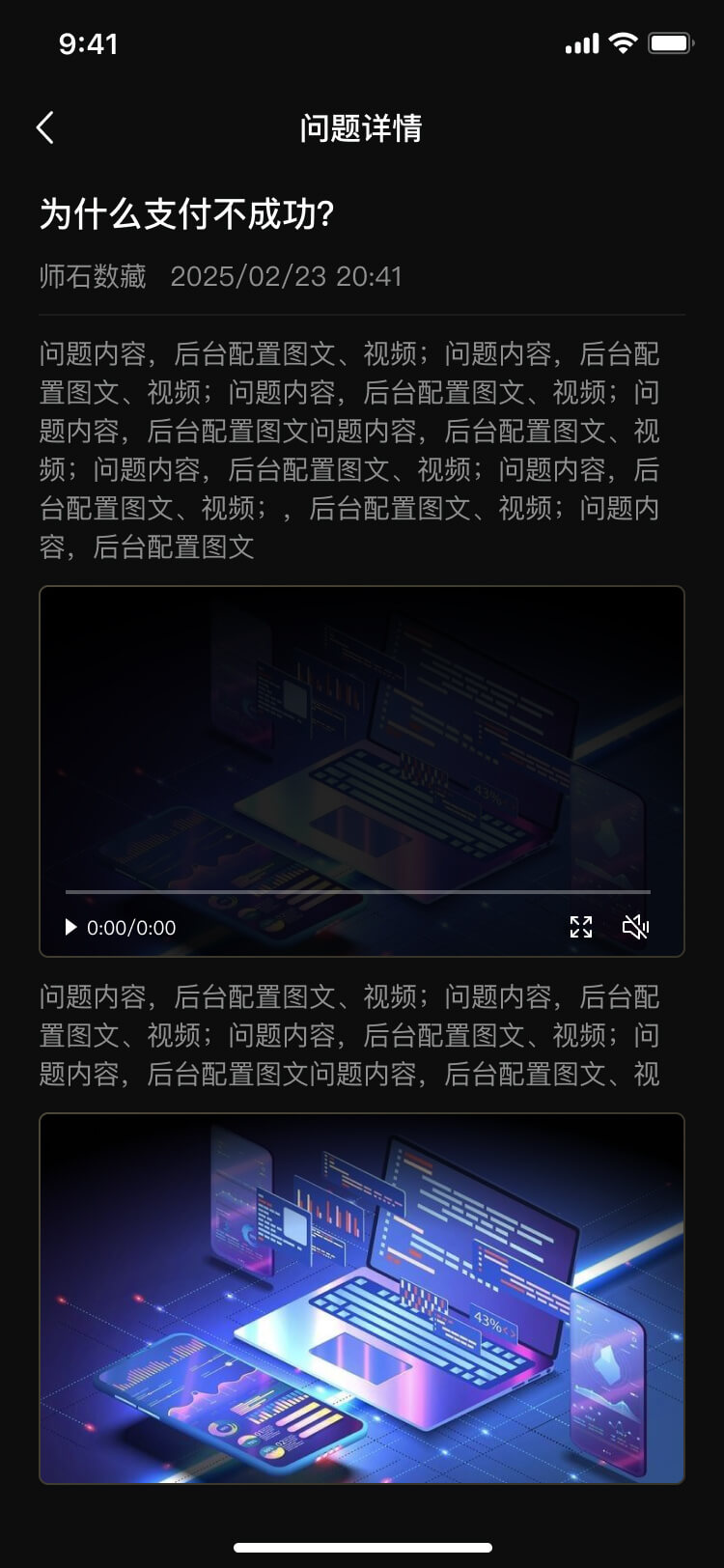The width and height of the screenshot is (724, 1568).
Task: Enter fullscreen mode for the video
Action: (x=580, y=927)
